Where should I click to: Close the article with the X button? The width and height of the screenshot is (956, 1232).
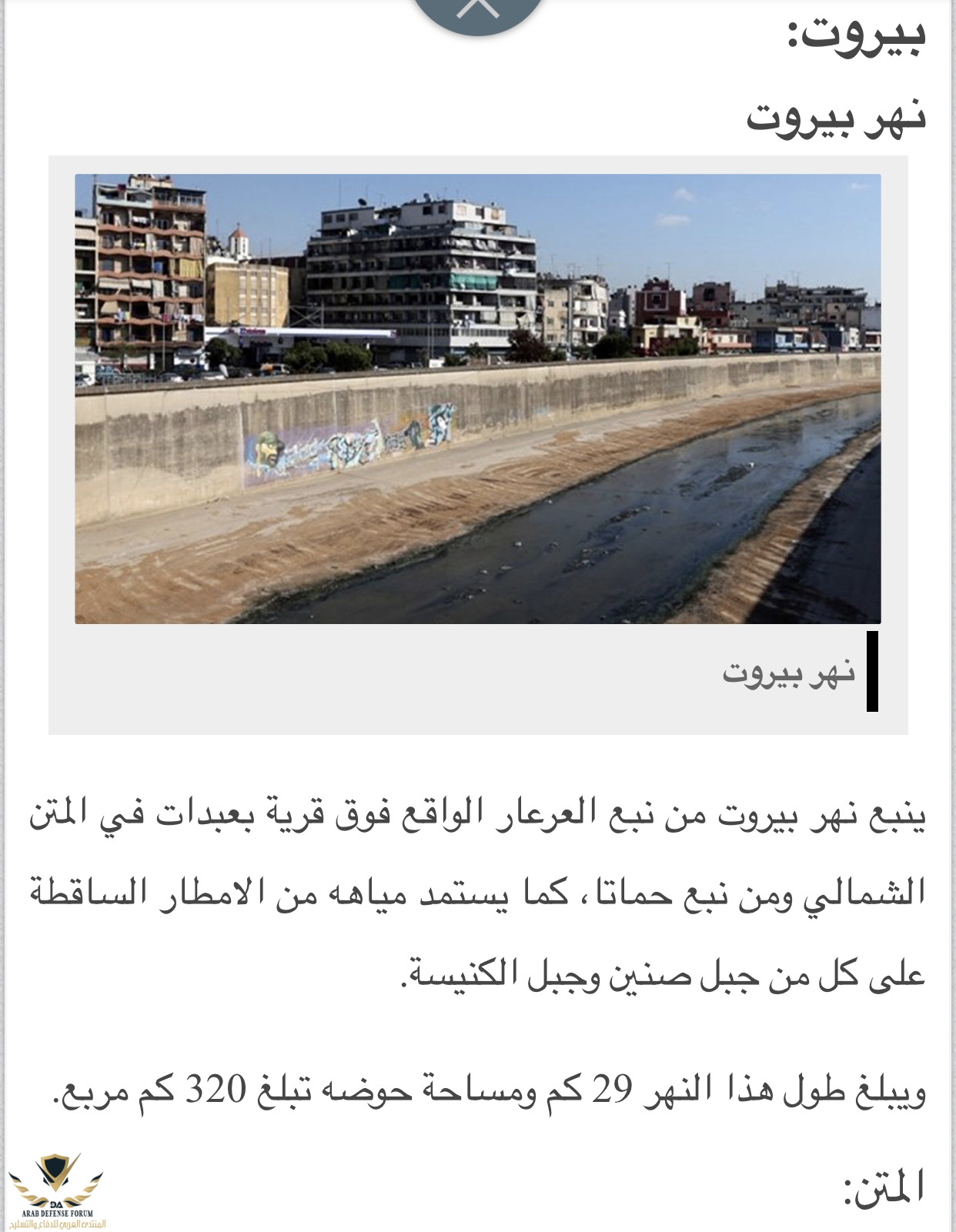click(x=478, y=9)
